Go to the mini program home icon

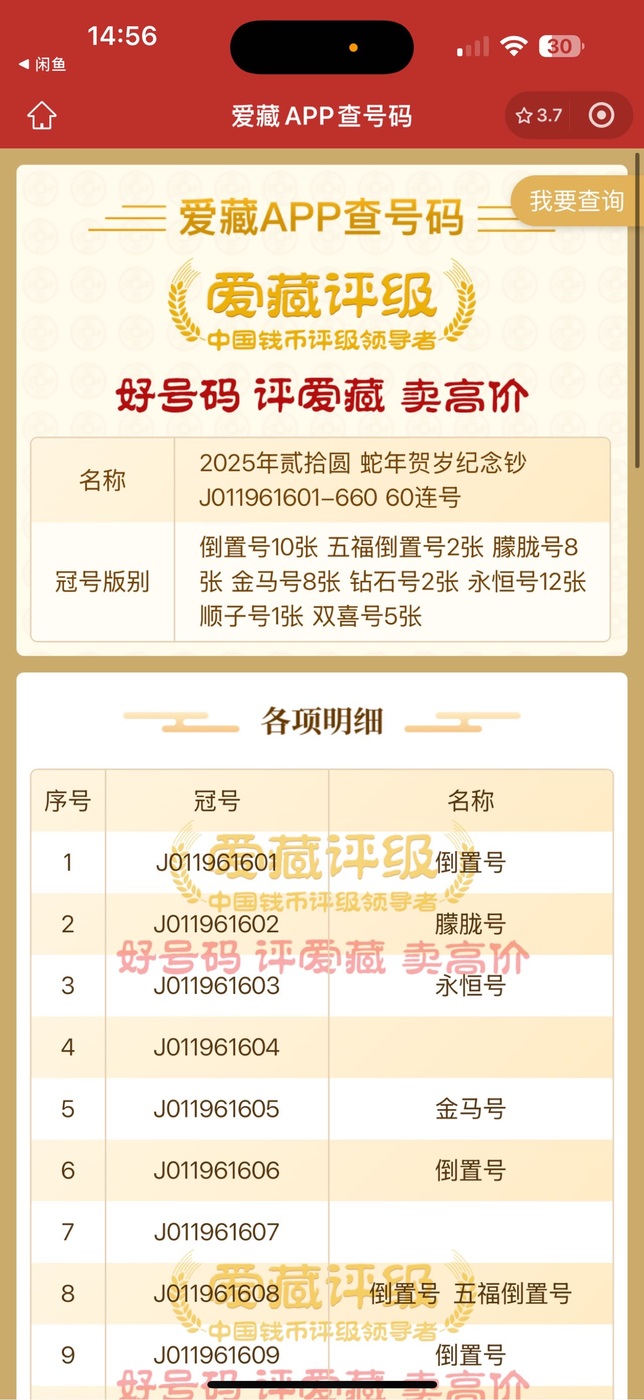(41, 116)
